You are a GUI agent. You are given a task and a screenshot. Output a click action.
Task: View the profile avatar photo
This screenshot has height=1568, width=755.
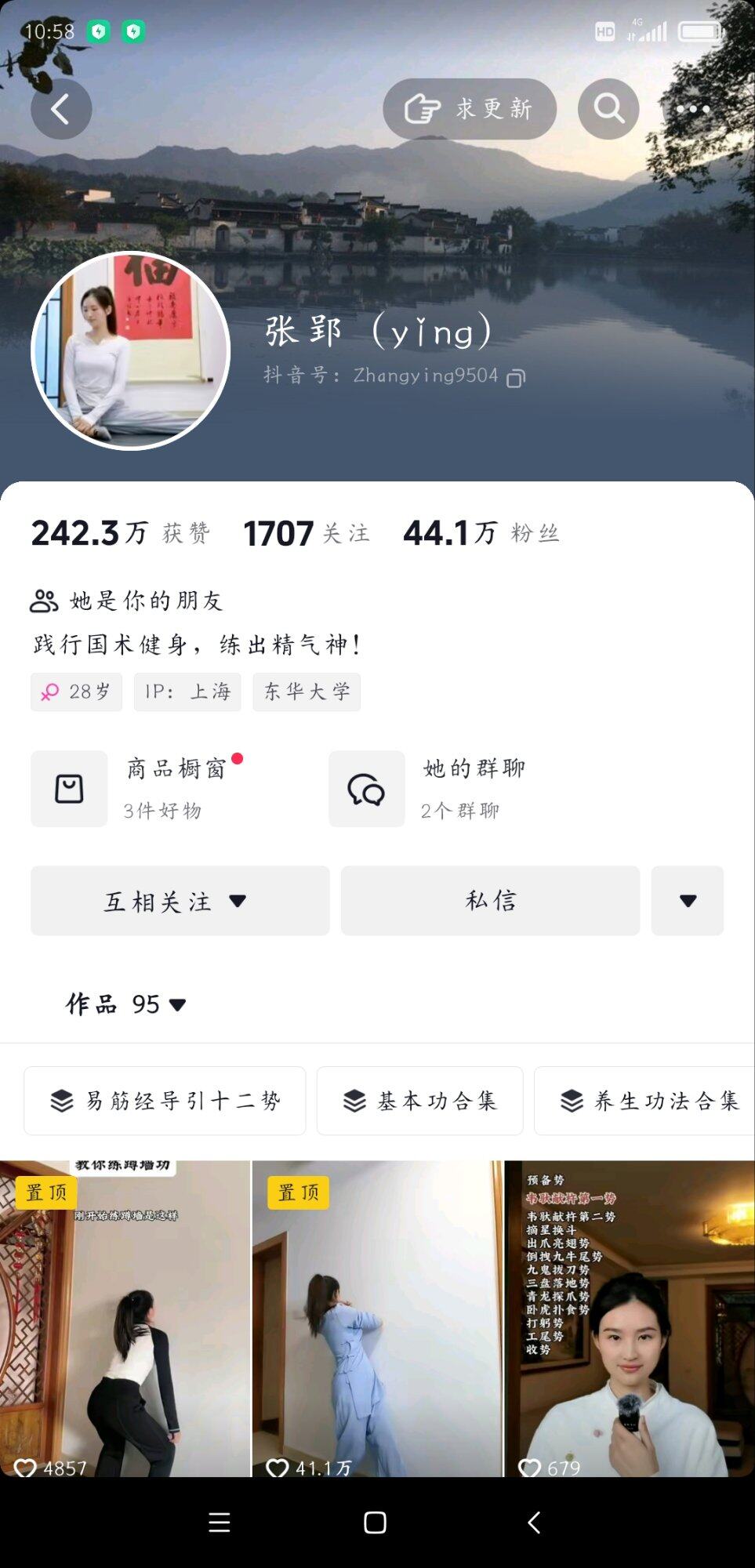coord(131,351)
